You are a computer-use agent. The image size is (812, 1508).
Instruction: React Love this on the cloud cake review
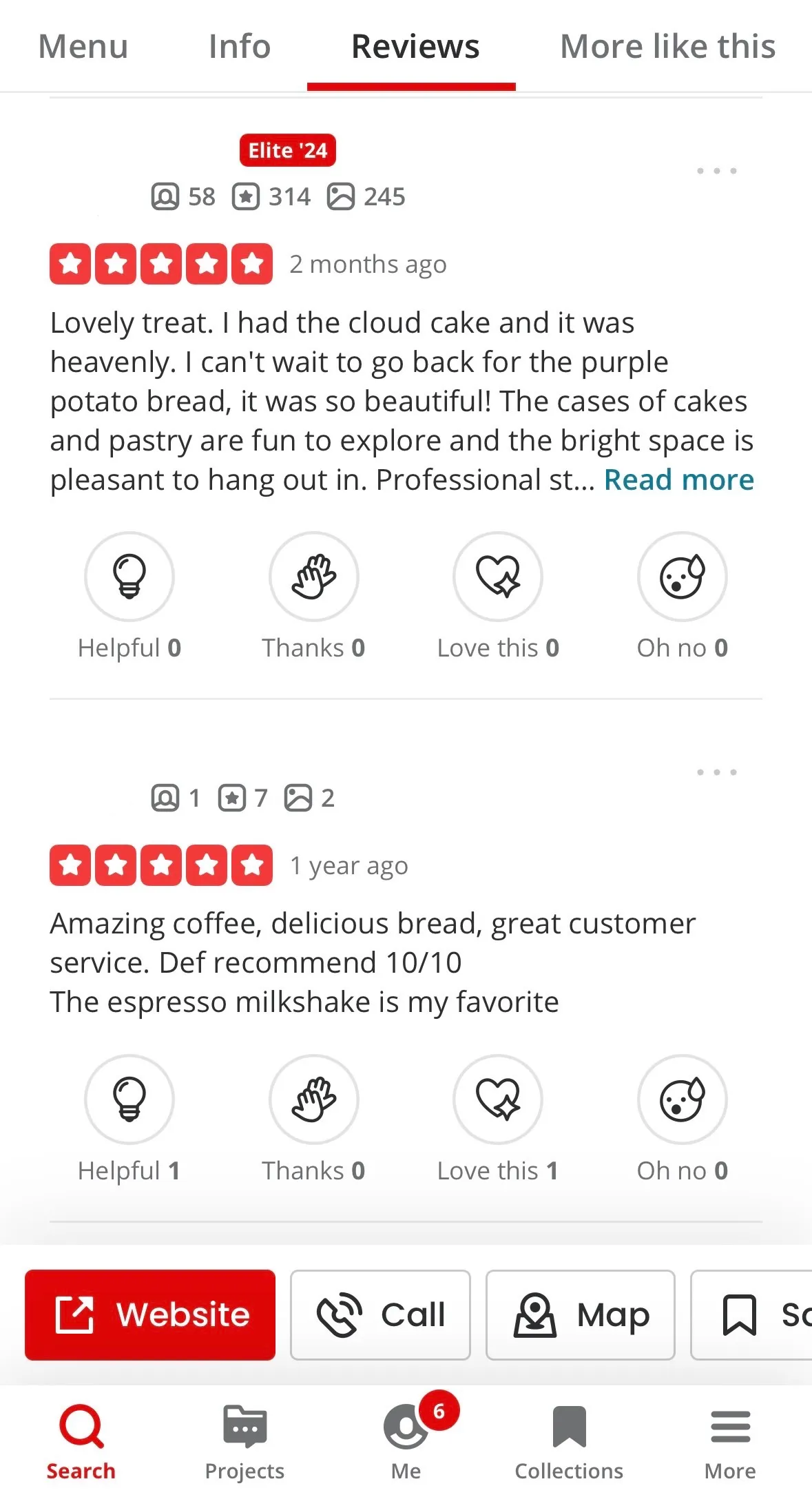(x=498, y=577)
